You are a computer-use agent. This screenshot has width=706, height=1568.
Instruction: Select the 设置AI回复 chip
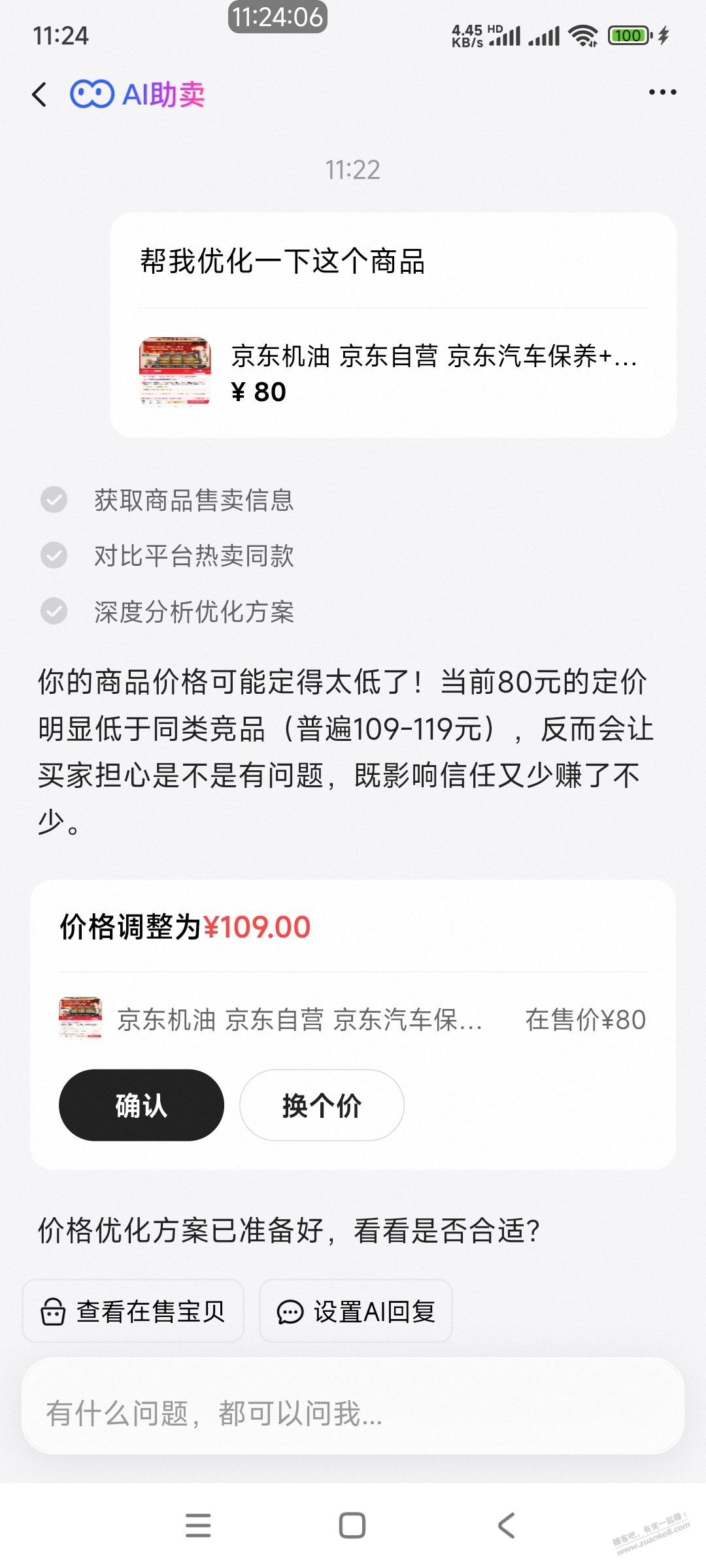tap(356, 1311)
